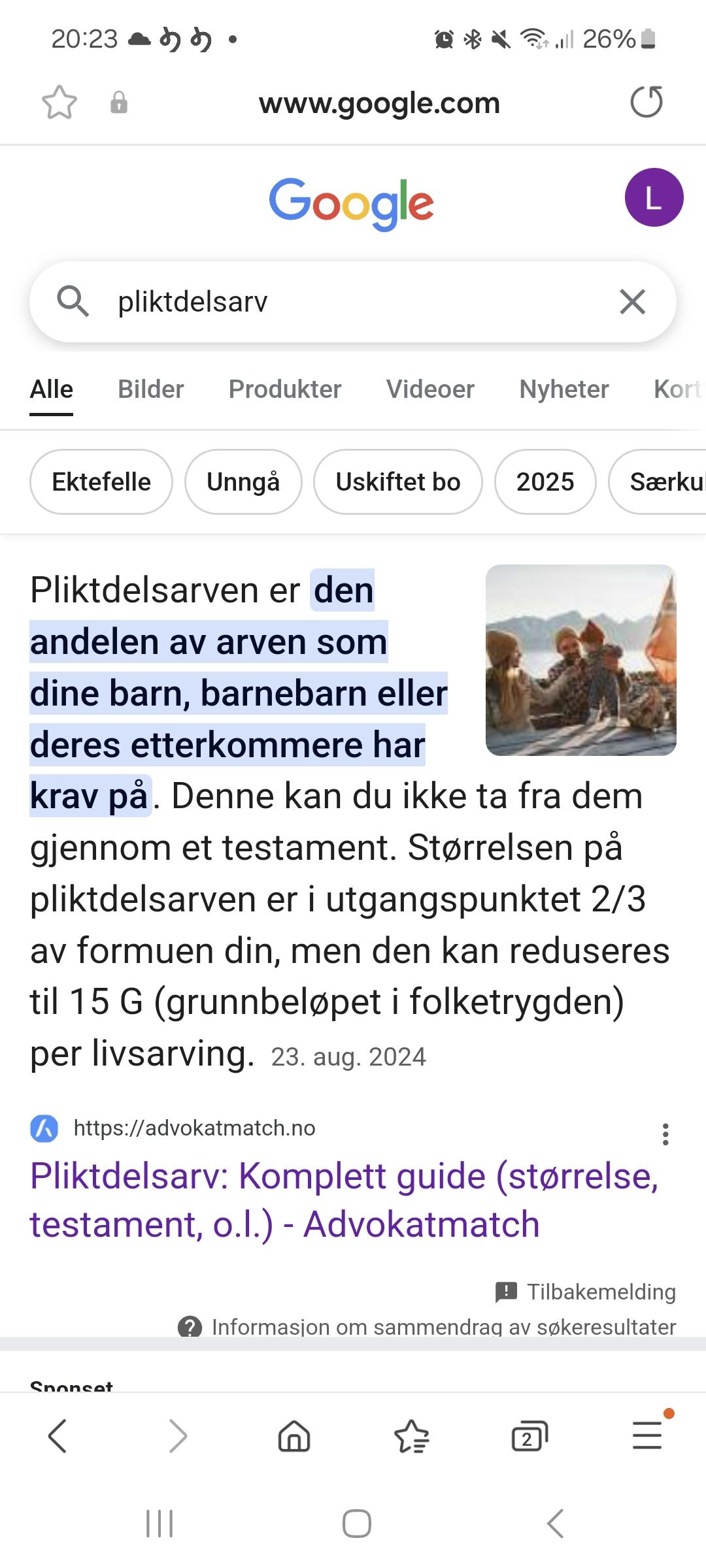This screenshot has height=1568, width=706.
Task: Bookmark this page with the star icon
Action: 59,103
